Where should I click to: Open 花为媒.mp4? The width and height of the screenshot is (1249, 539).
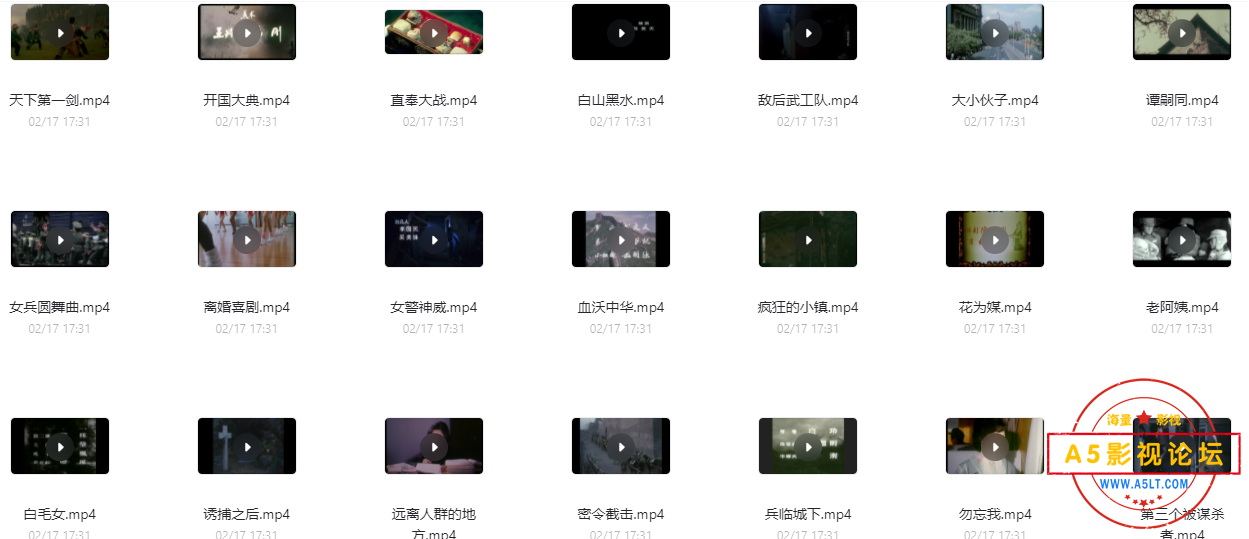995,240
